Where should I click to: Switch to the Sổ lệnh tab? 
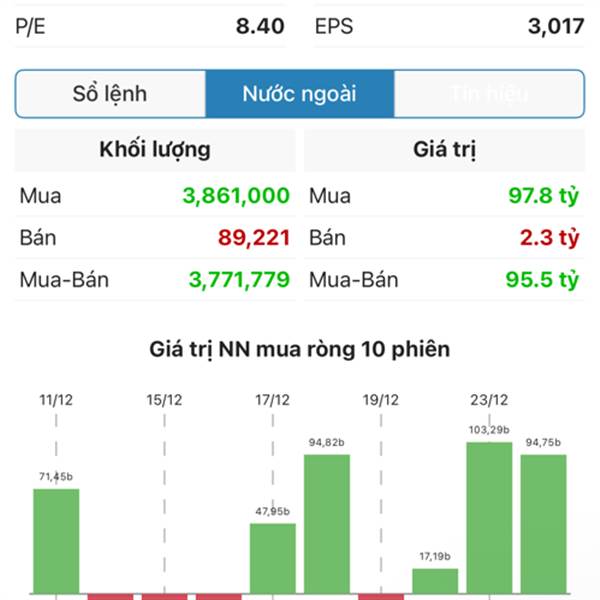110,94
